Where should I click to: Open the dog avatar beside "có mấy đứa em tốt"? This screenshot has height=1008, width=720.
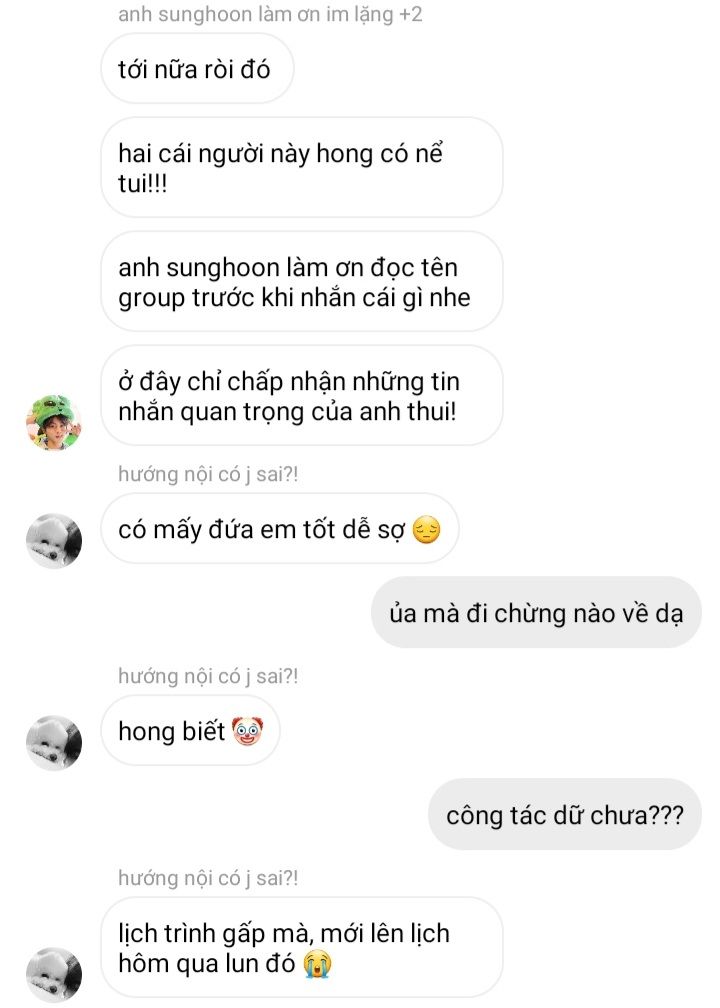click(53, 541)
